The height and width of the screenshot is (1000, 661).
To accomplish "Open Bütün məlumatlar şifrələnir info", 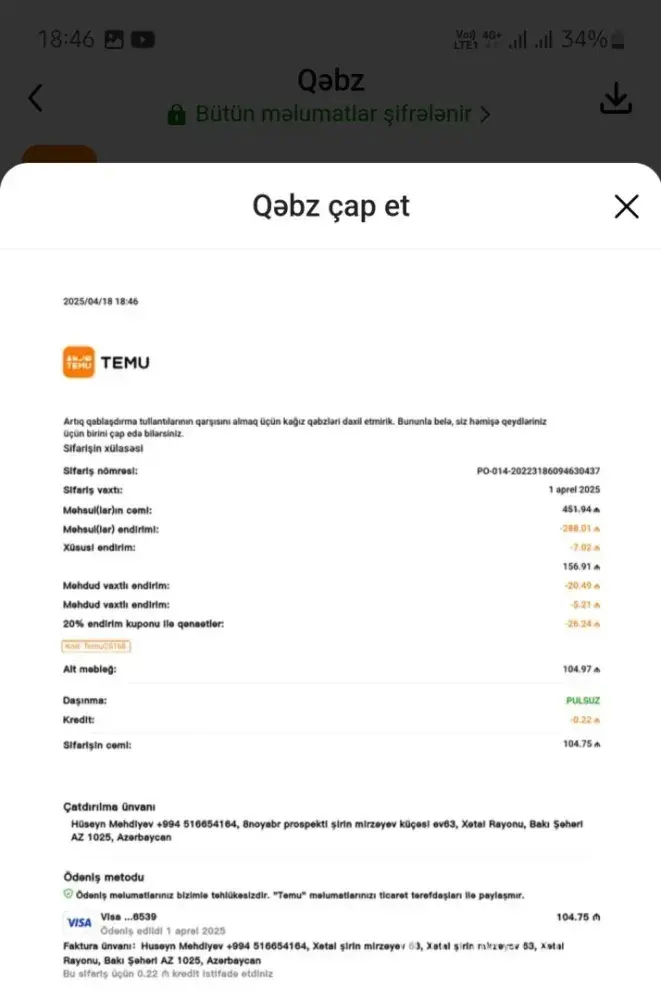I will point(330,114).
